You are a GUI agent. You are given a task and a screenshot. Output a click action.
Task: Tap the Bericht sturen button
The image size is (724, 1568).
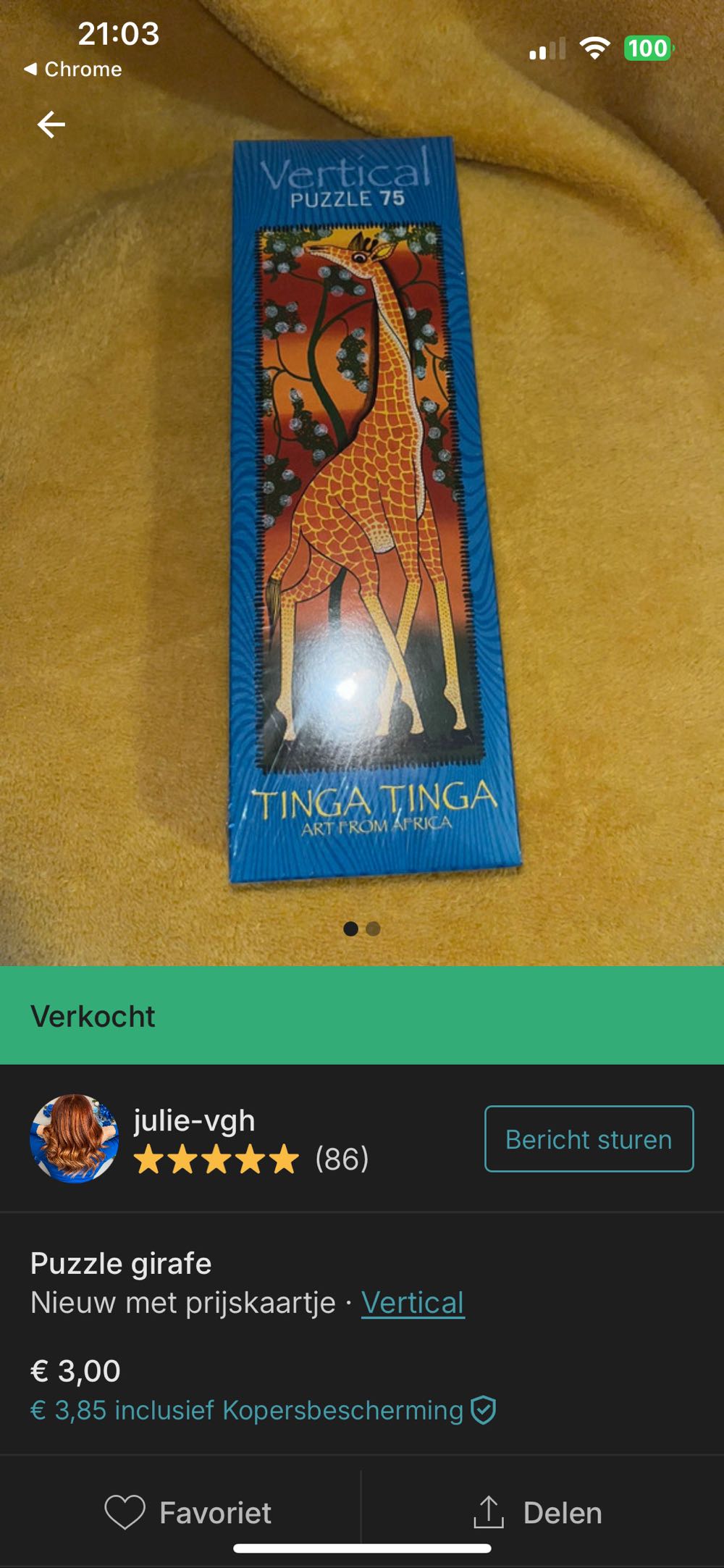pos(589,1139)
